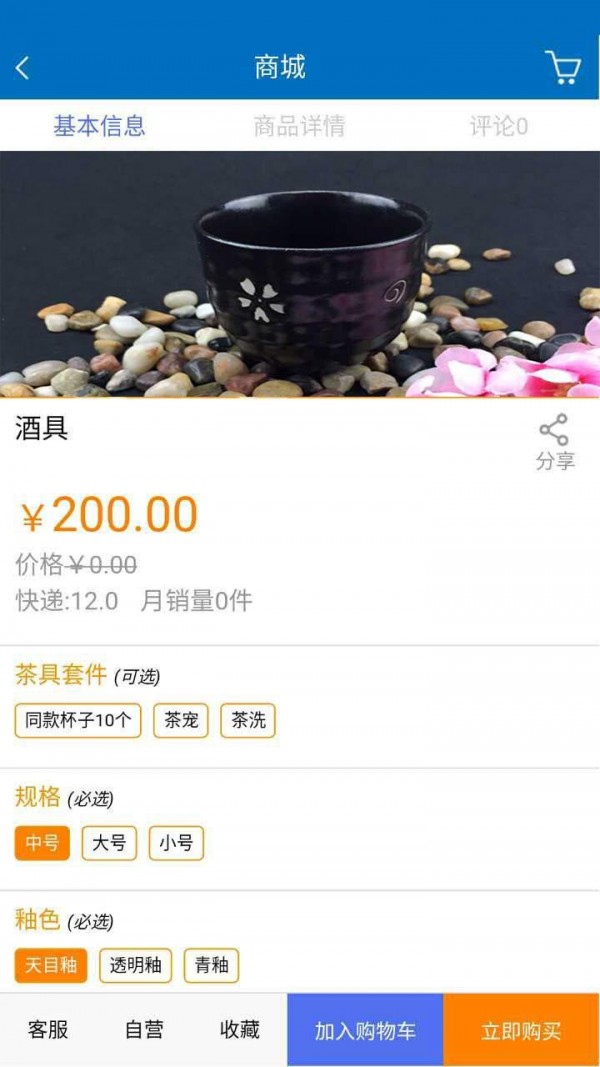The width and height of the screenshot is (600, 1067).
Task: Go back using the top-left arrow
Action: point(23,68)
